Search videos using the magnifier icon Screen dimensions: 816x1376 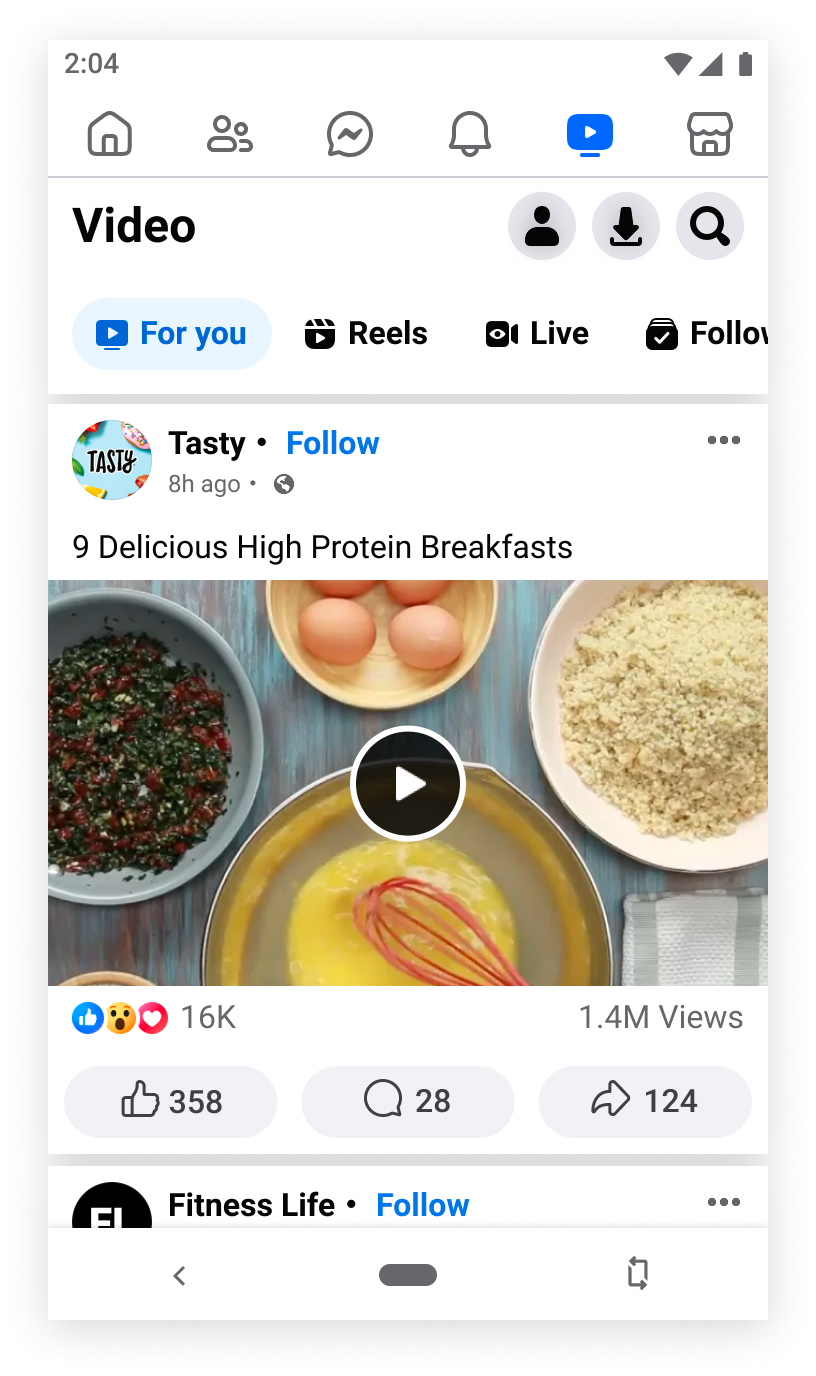710,226
